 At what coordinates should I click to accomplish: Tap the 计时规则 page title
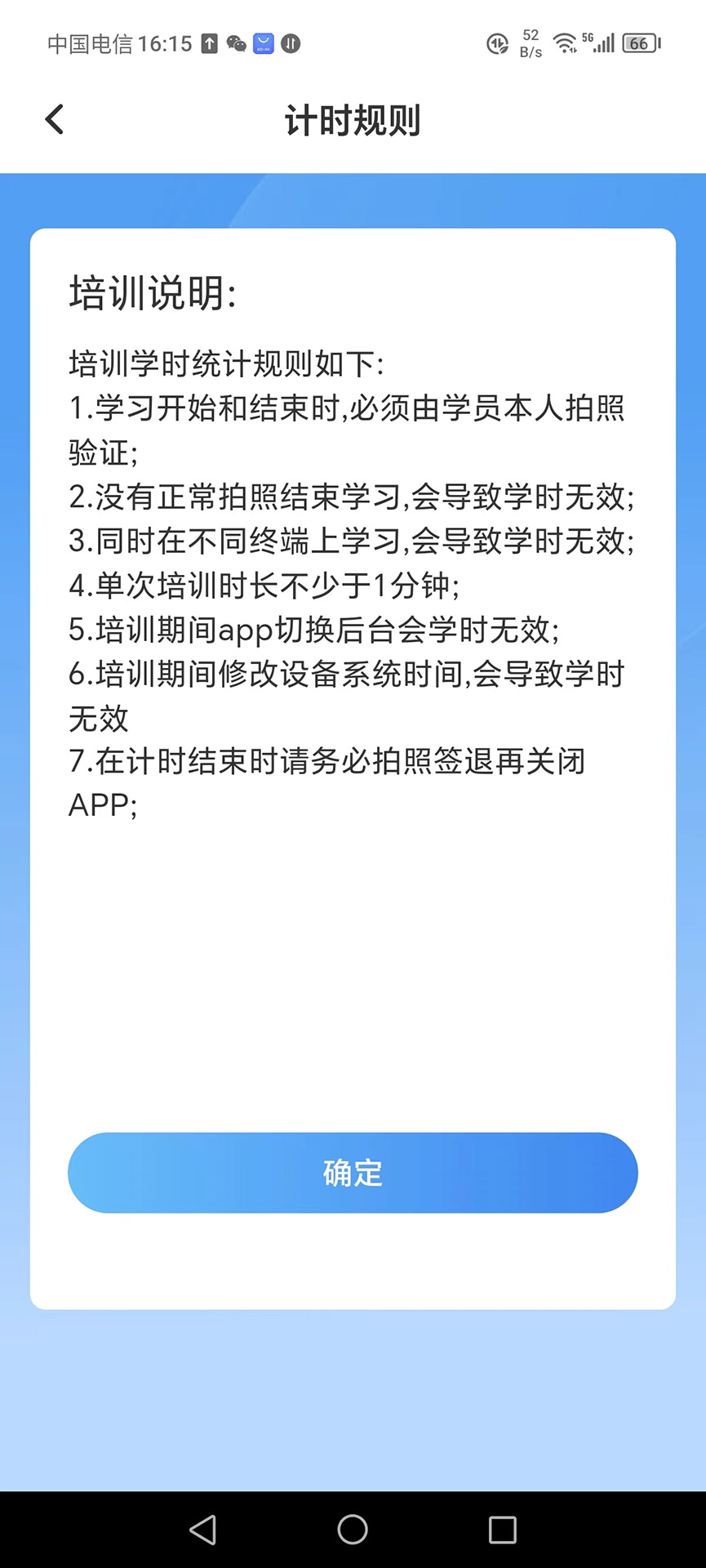tap(352, 120)
